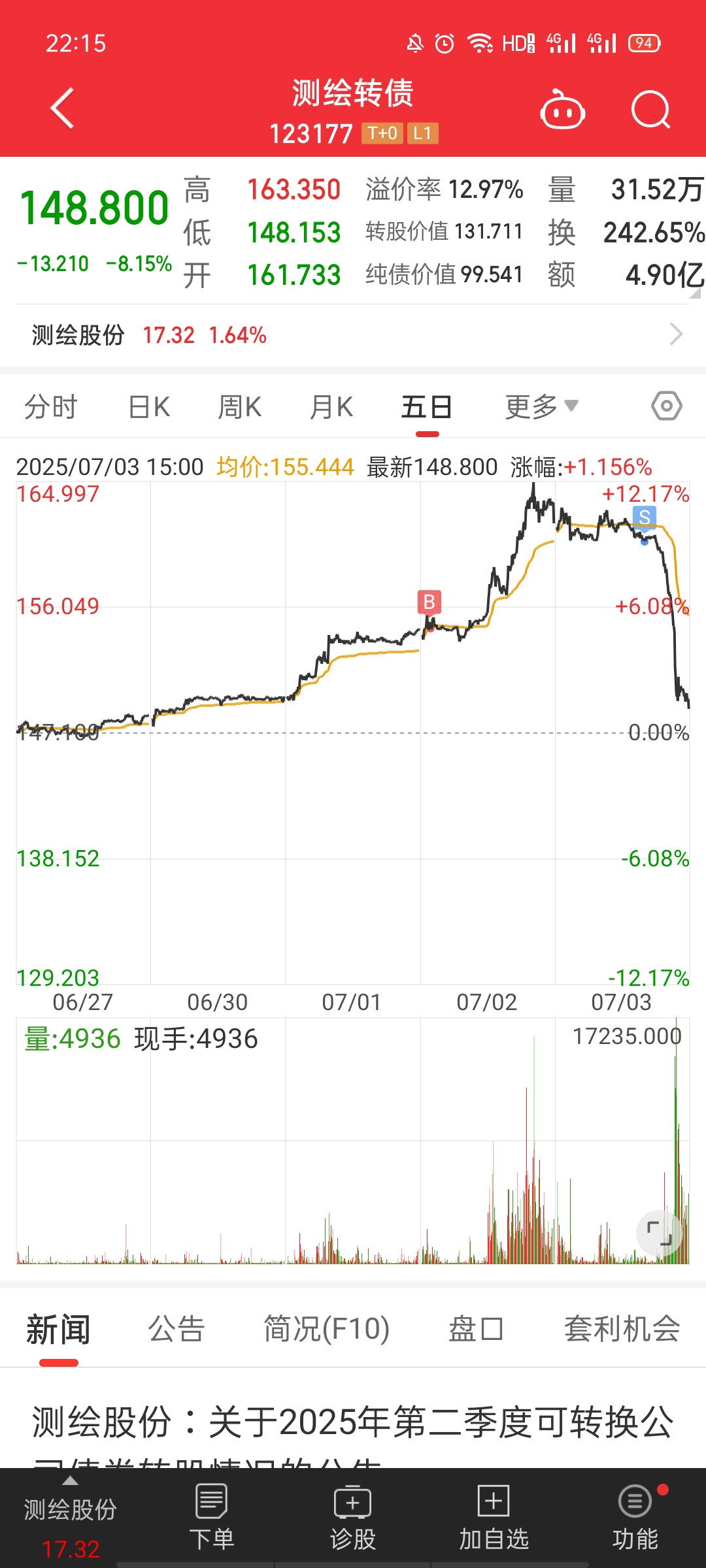Expand the 更多 chart period dropdown

click(x=541, y=407)
